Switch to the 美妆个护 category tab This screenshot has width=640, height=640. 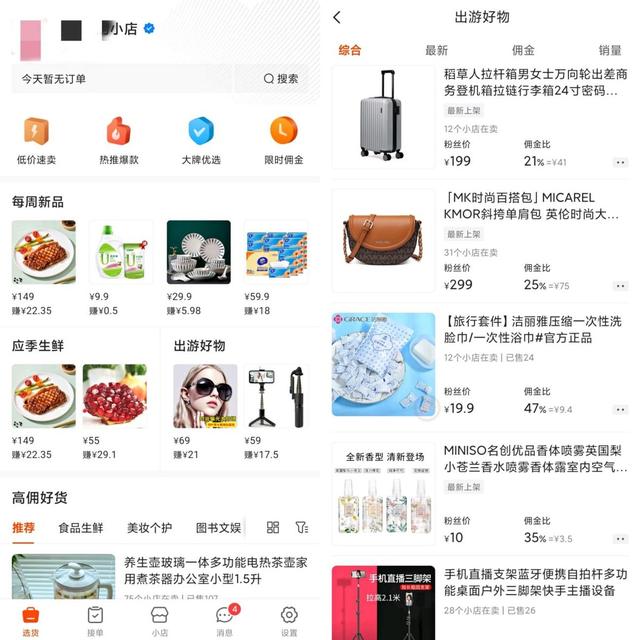149,527
